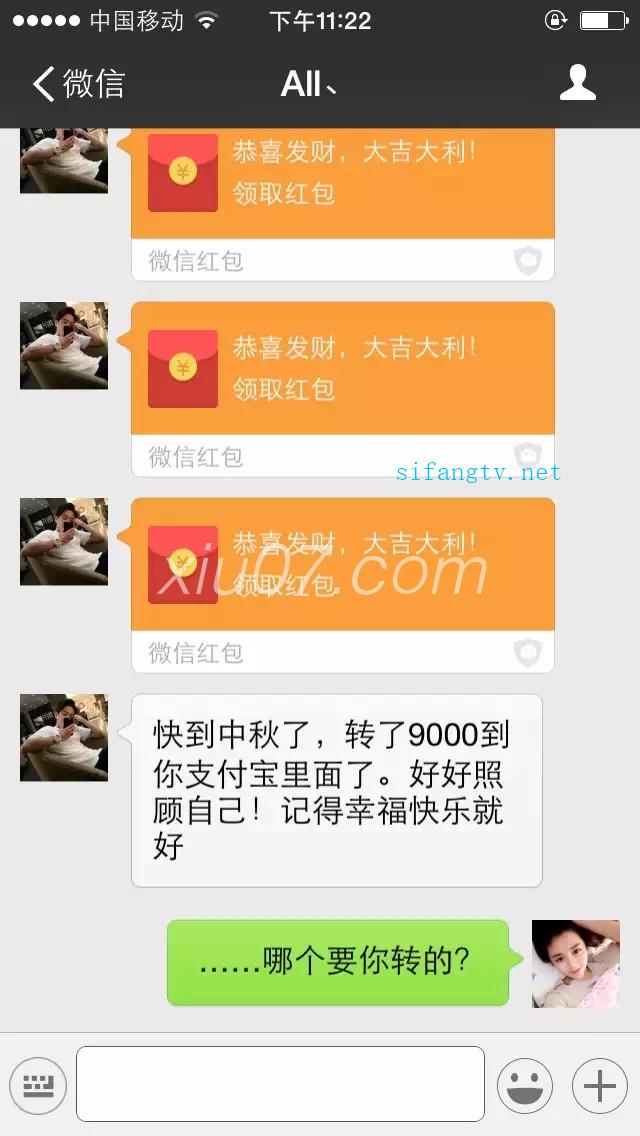
Task: Open the sender's avatar beside the 9000 message
Action: click(x=64, y=738)
